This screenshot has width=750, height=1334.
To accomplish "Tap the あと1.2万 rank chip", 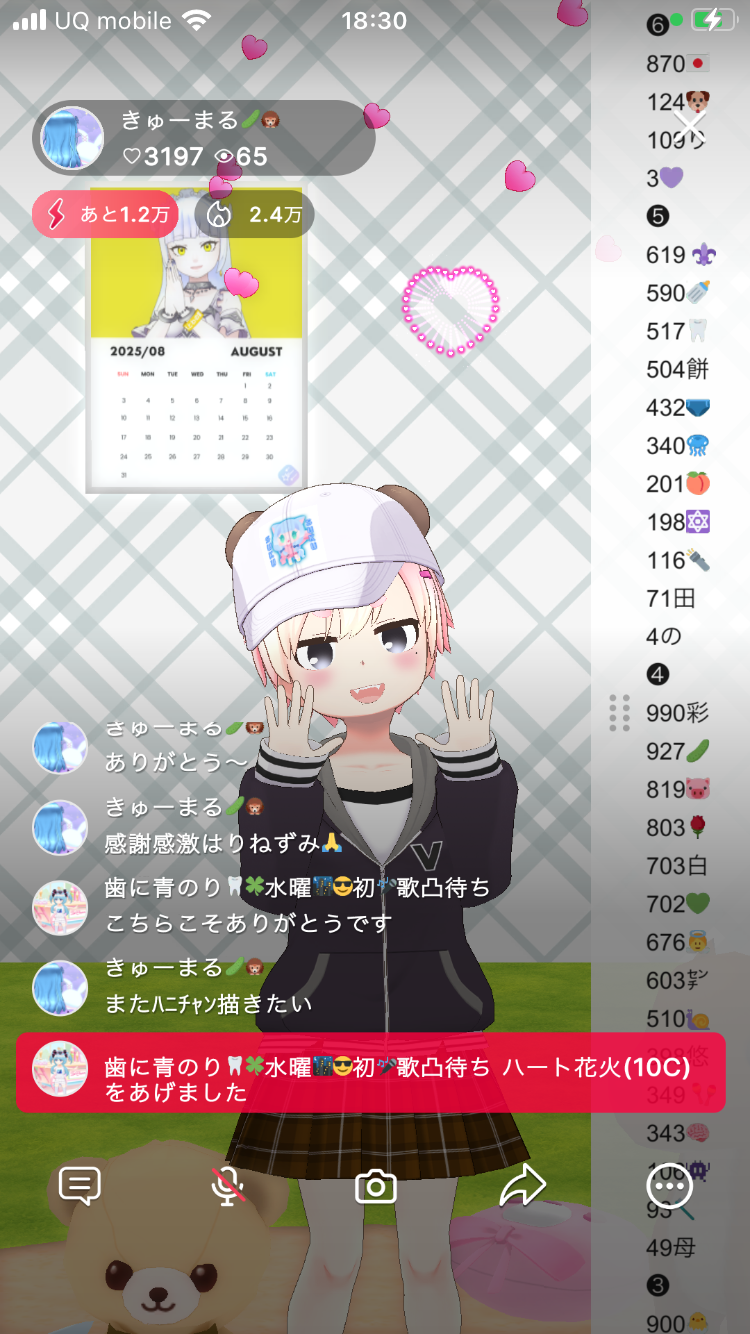I will coord(105,214).
